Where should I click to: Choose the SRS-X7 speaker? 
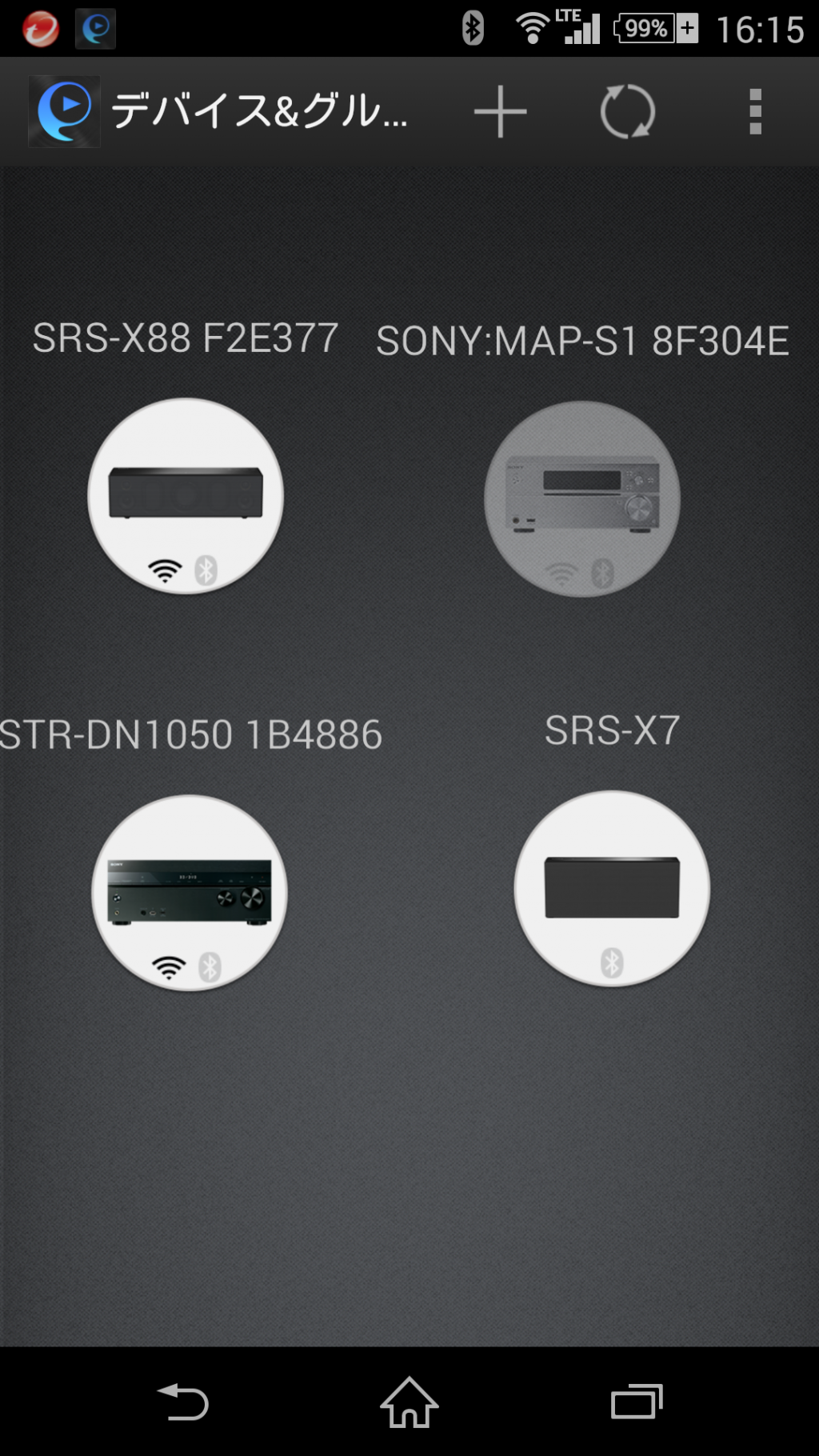[x=612, y=888]
